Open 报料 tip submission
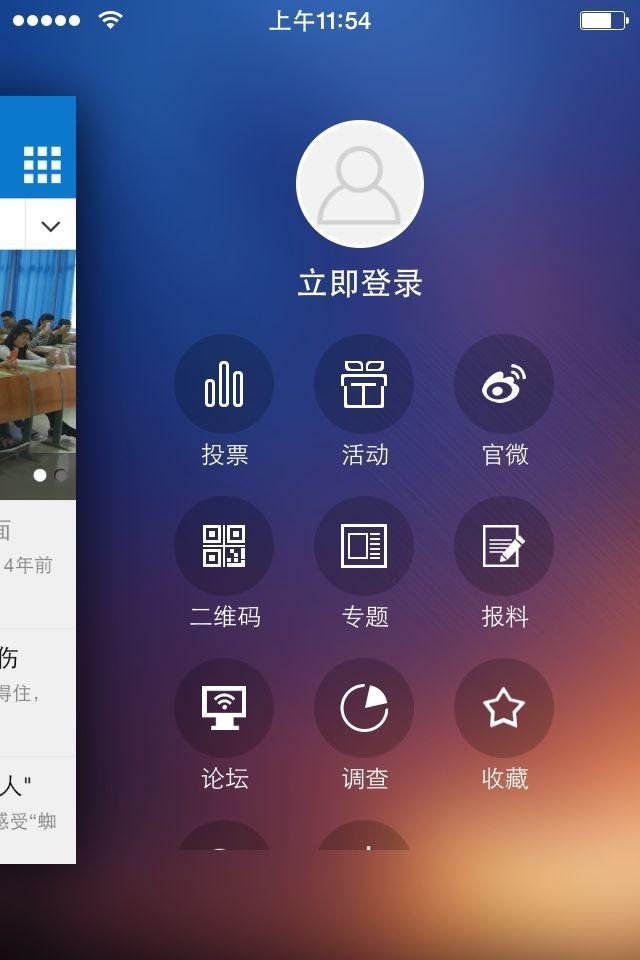 [504, 546]
